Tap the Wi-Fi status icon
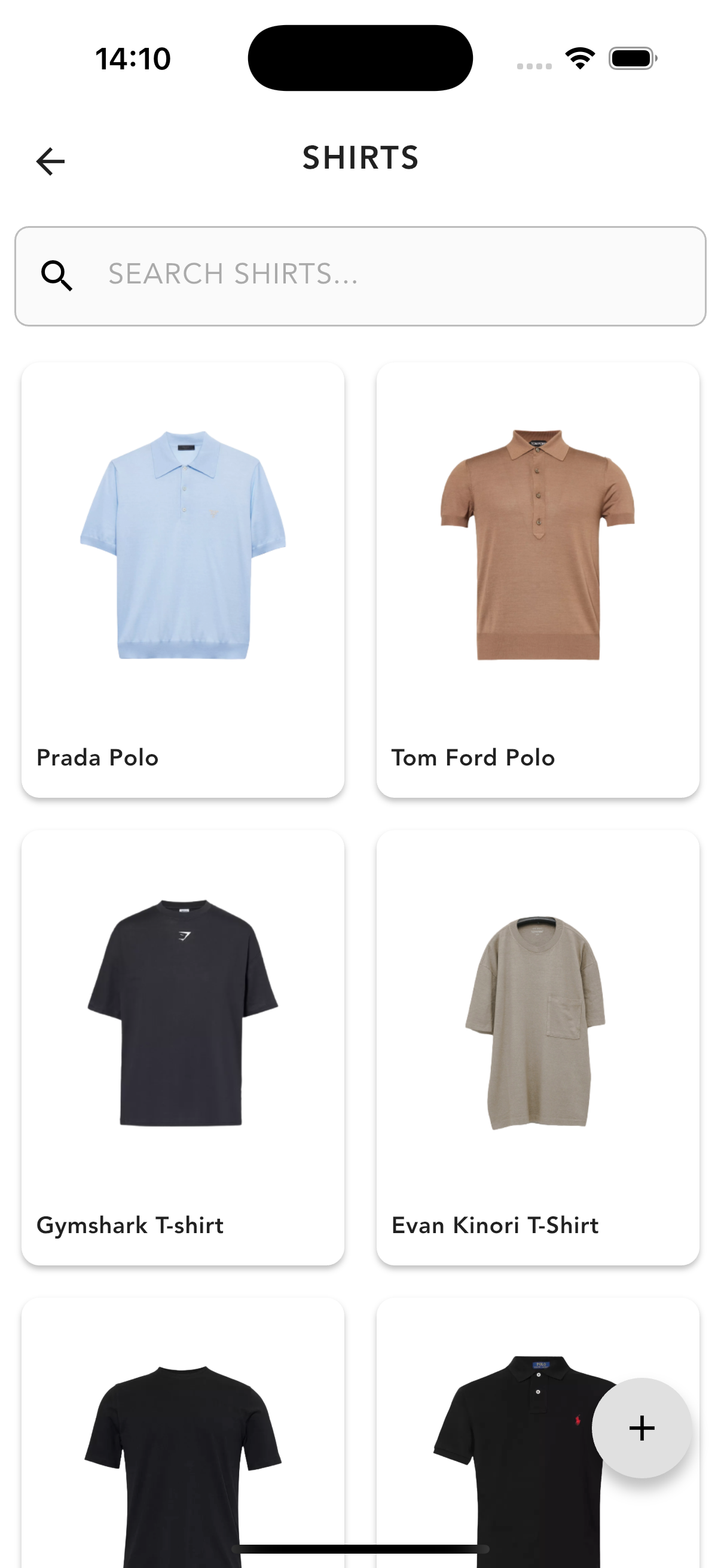The image size is (721, 1568). pyautogui.click(x=578, y=59)
